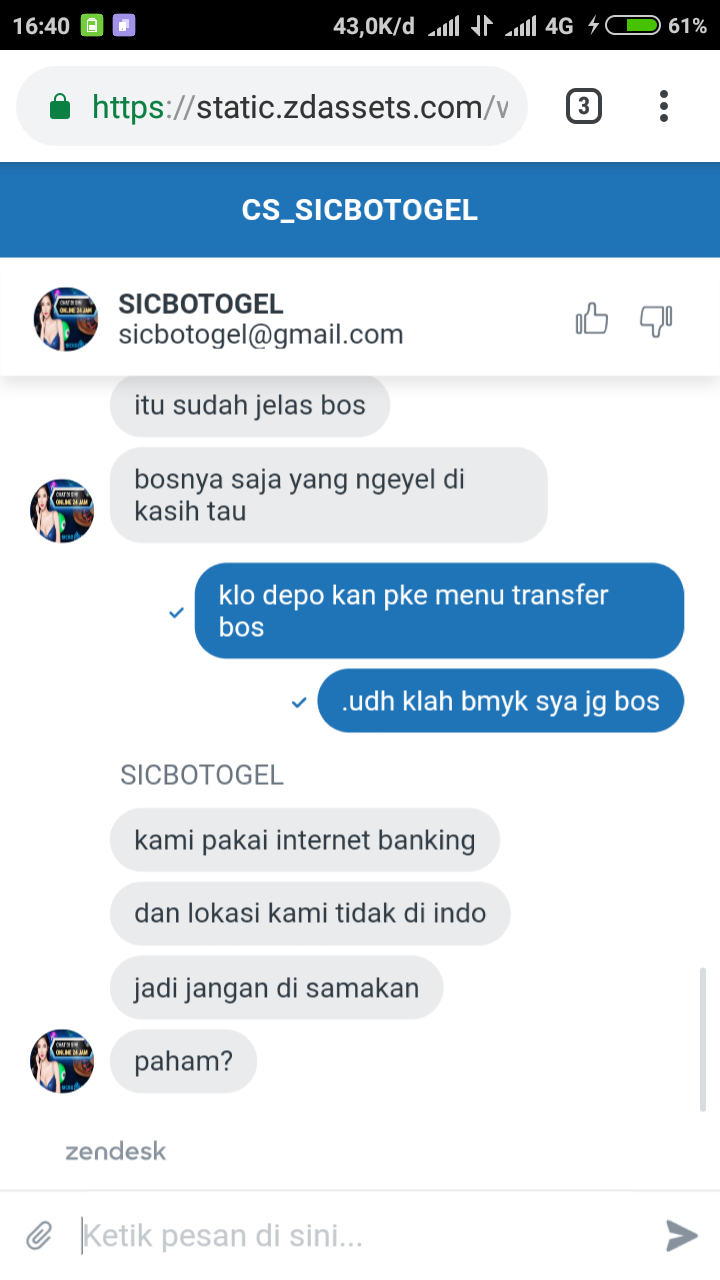This screenshot has width=720, height=1280.
Task: Attach a file with the paperclip icon
Action: pyautogui.click(x=38, y=1236)
